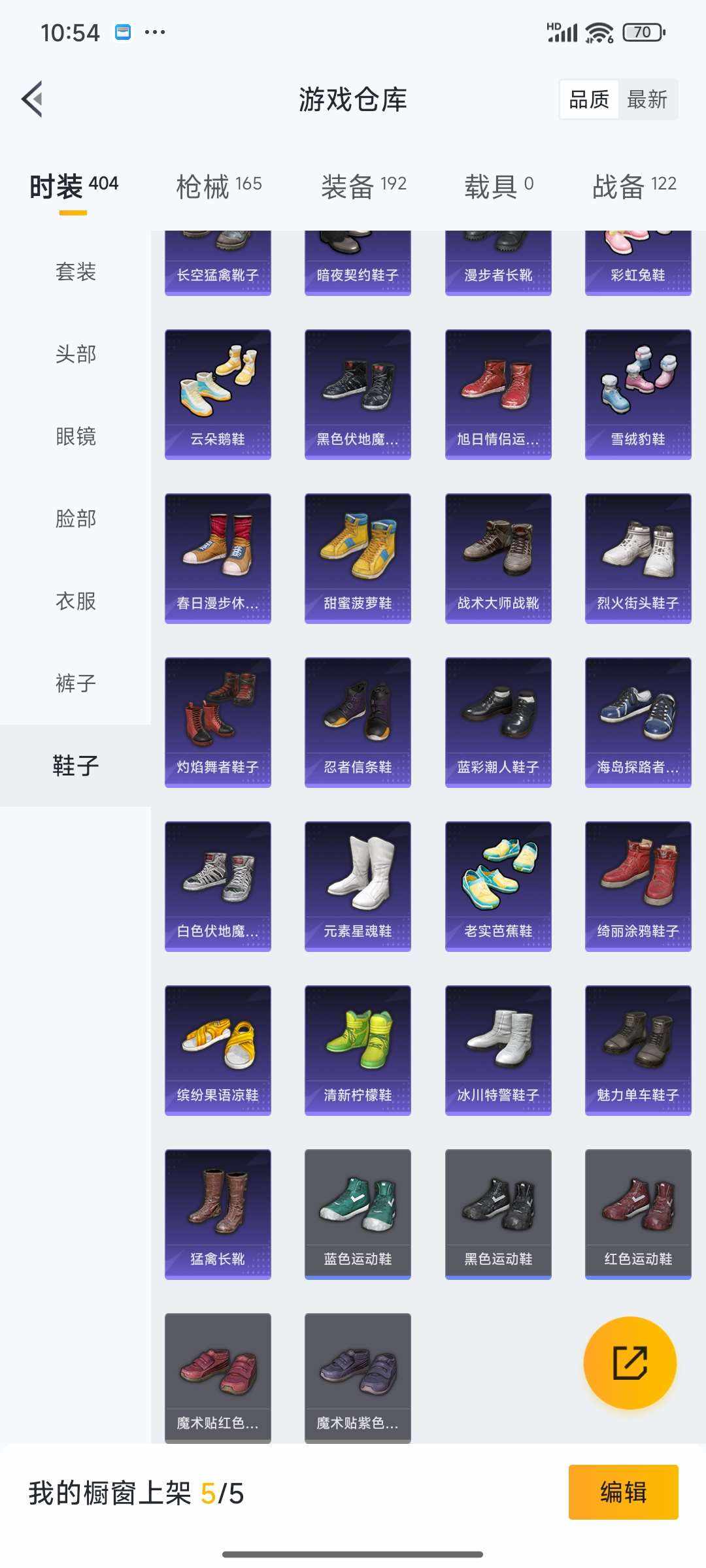This screenshot has height=1568, width=706.
Task: Switch sorting to 最新
Action: (x=647, y=99)
